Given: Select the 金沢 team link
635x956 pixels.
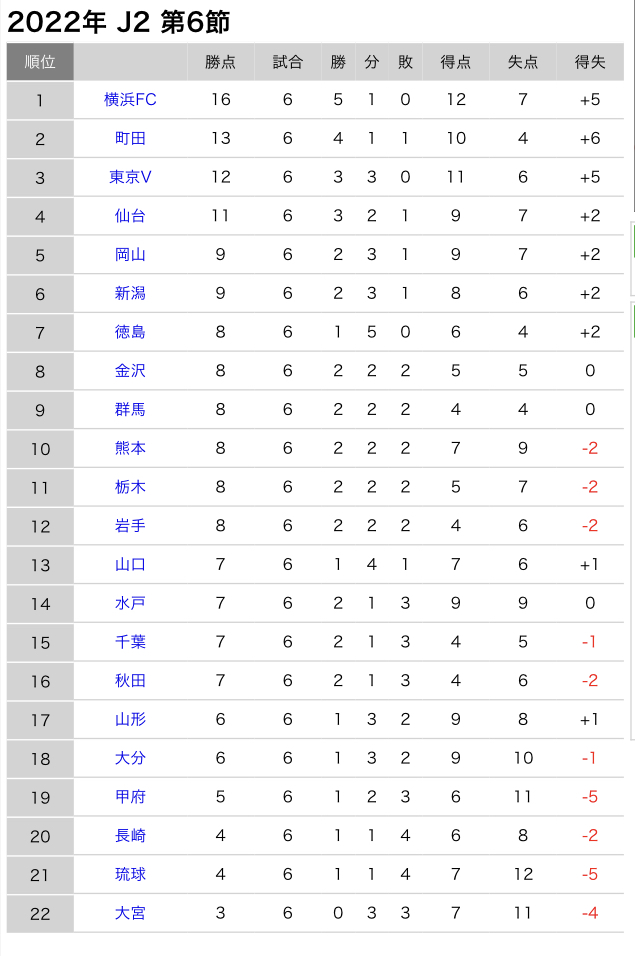Looking at the screenshot, I should (x=130, y=371).
